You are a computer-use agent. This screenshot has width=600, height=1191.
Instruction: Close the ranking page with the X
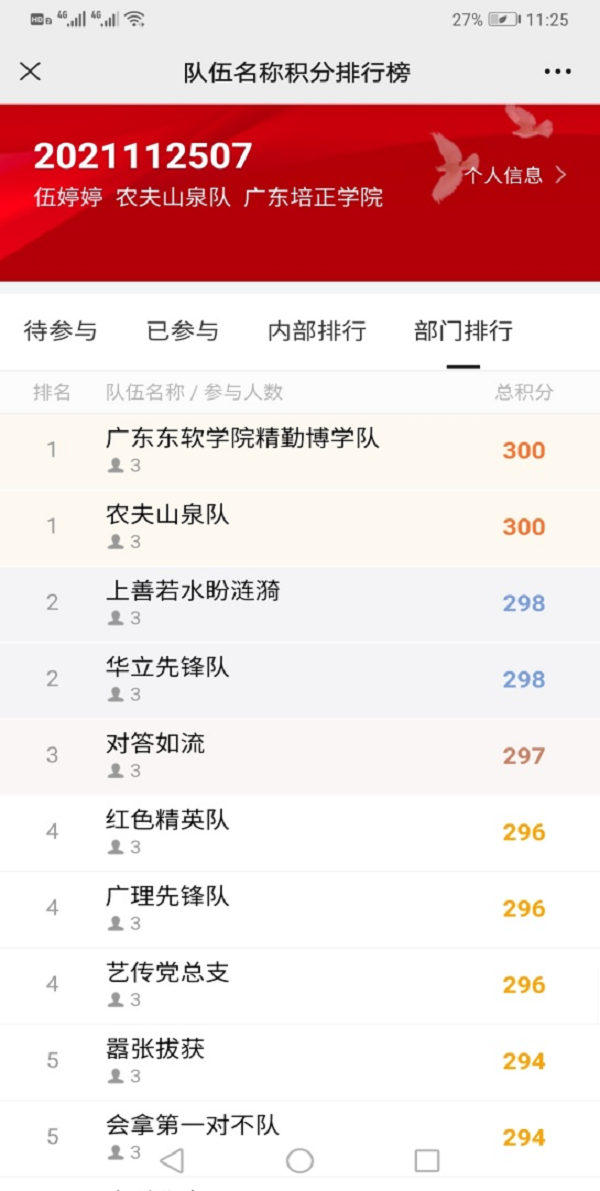[31, 72]
